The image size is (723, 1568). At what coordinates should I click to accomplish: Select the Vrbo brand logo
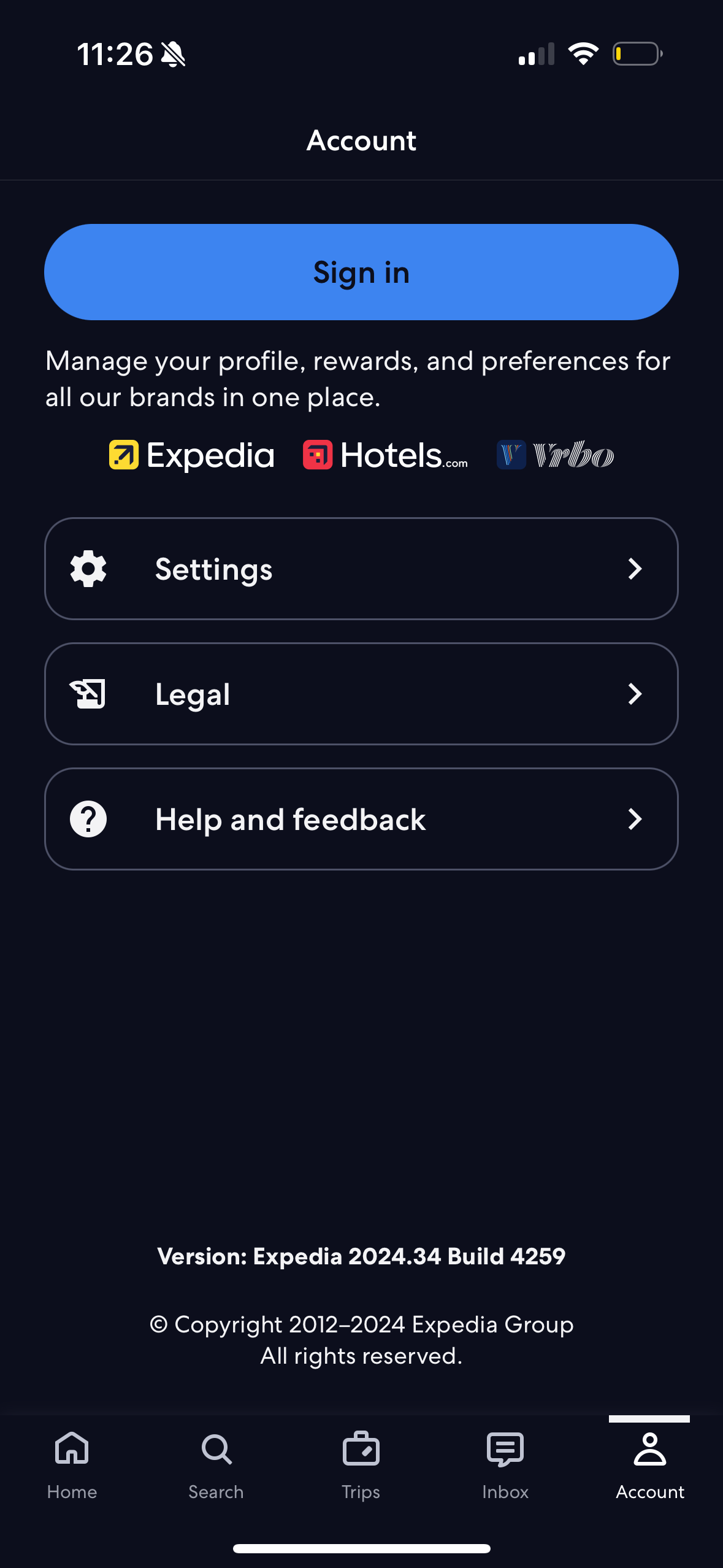tap(555, 455)
